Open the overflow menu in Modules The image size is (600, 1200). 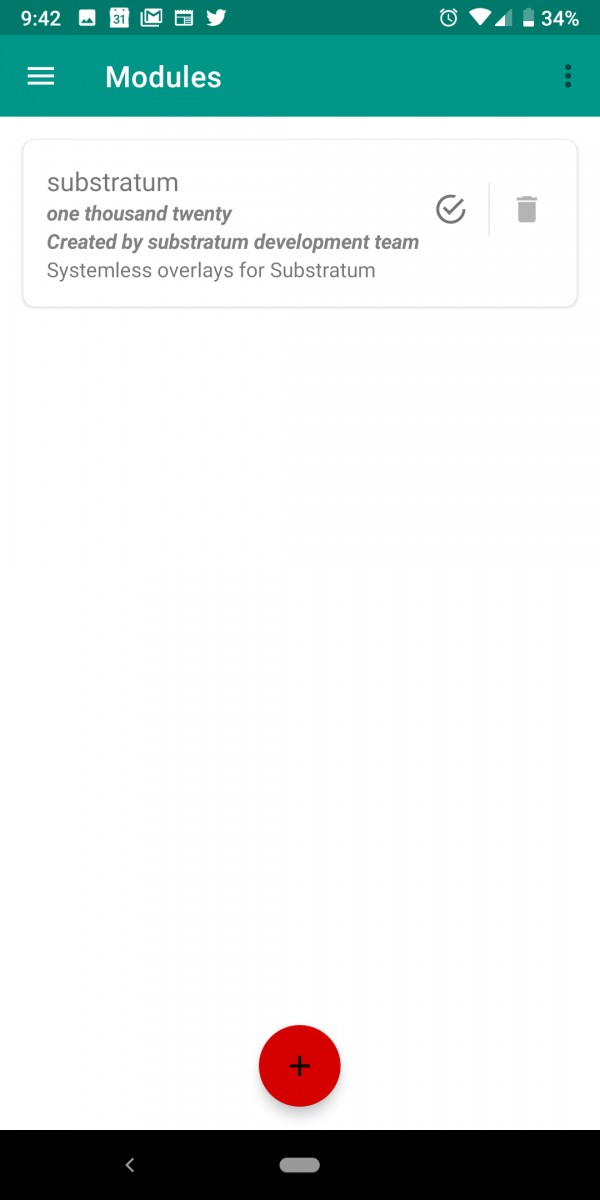(x=568, y=77)
